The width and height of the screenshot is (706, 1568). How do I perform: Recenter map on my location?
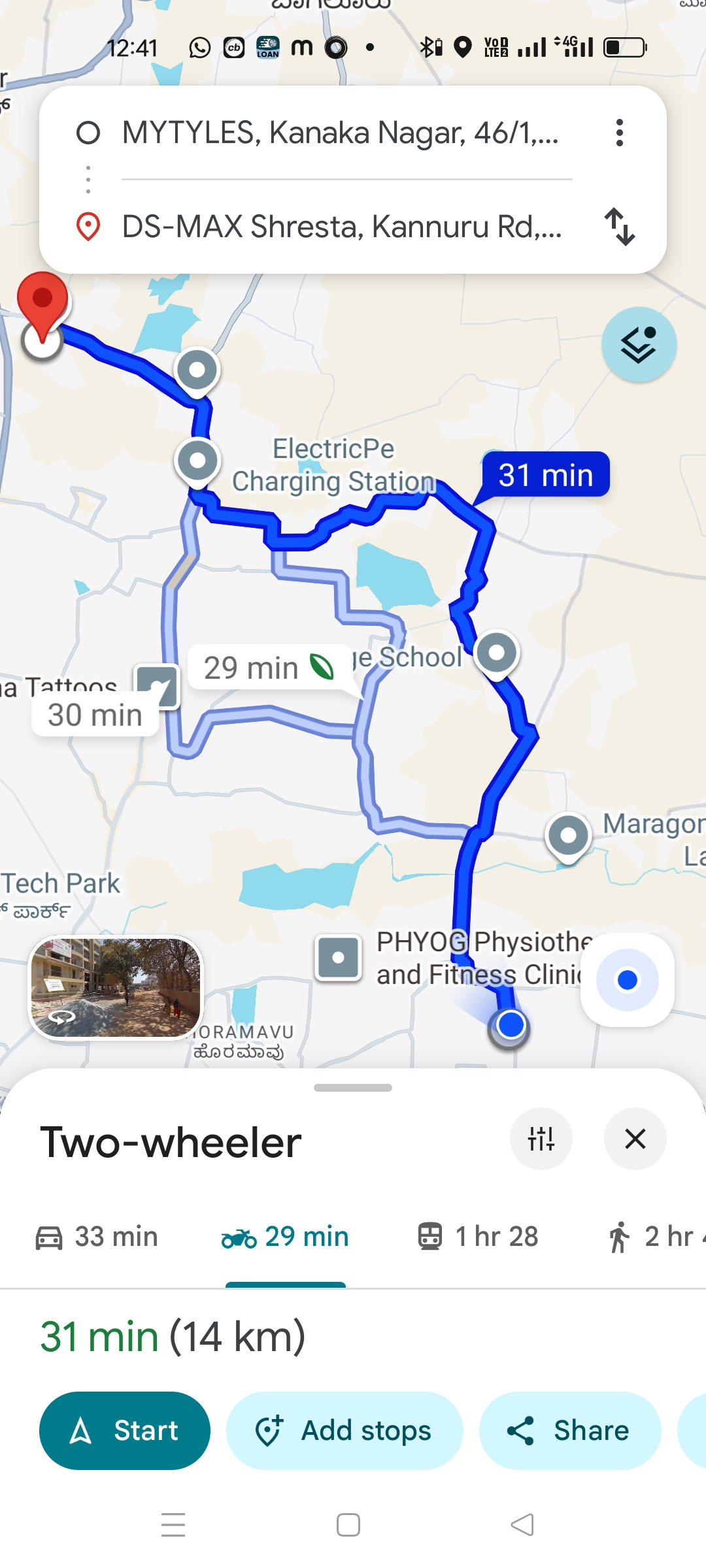click(x=627, y=980)
